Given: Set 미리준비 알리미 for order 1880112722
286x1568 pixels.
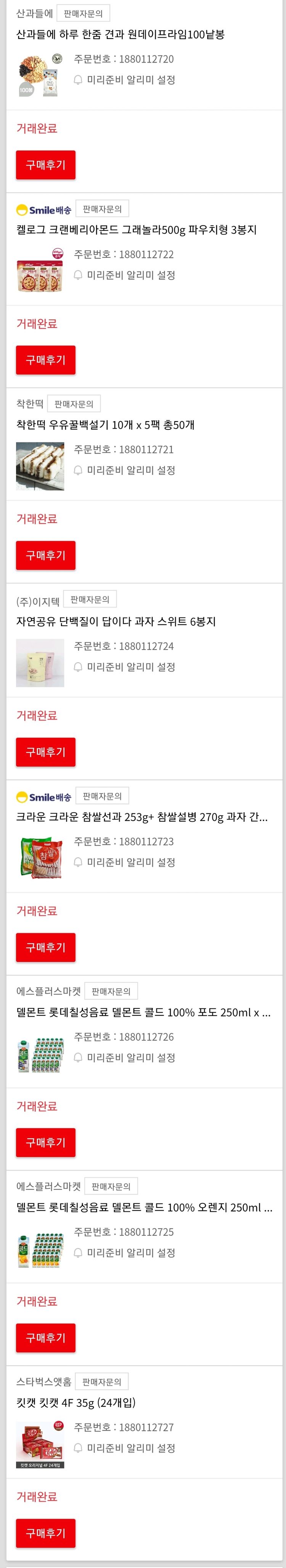Looking at the screenshot, I should pyautogui.click(x=124, y=275).
